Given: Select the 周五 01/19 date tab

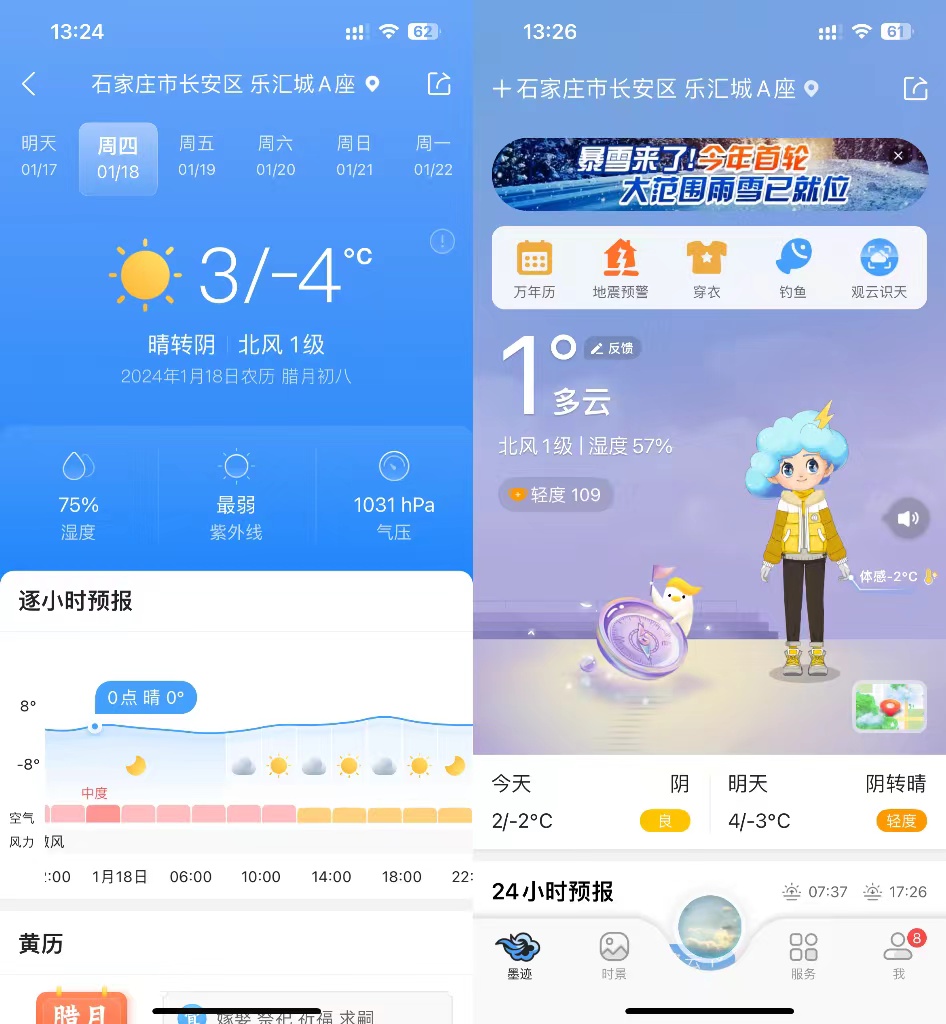Looking at the screenshot, I should [197, 156].
